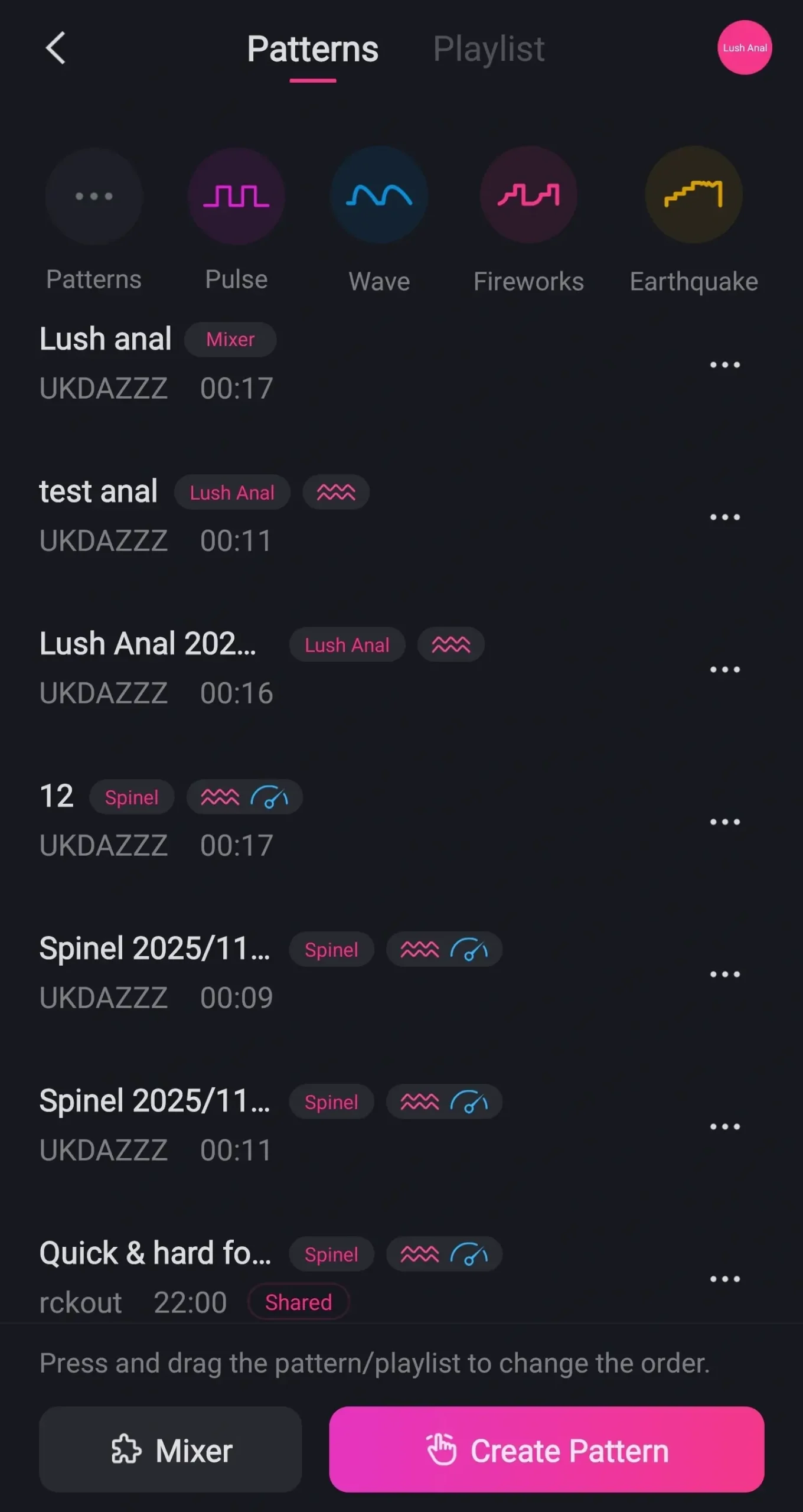Click the vibration waves icon on test anal
The image size is (803, 1512).
[x=335, y=491]
